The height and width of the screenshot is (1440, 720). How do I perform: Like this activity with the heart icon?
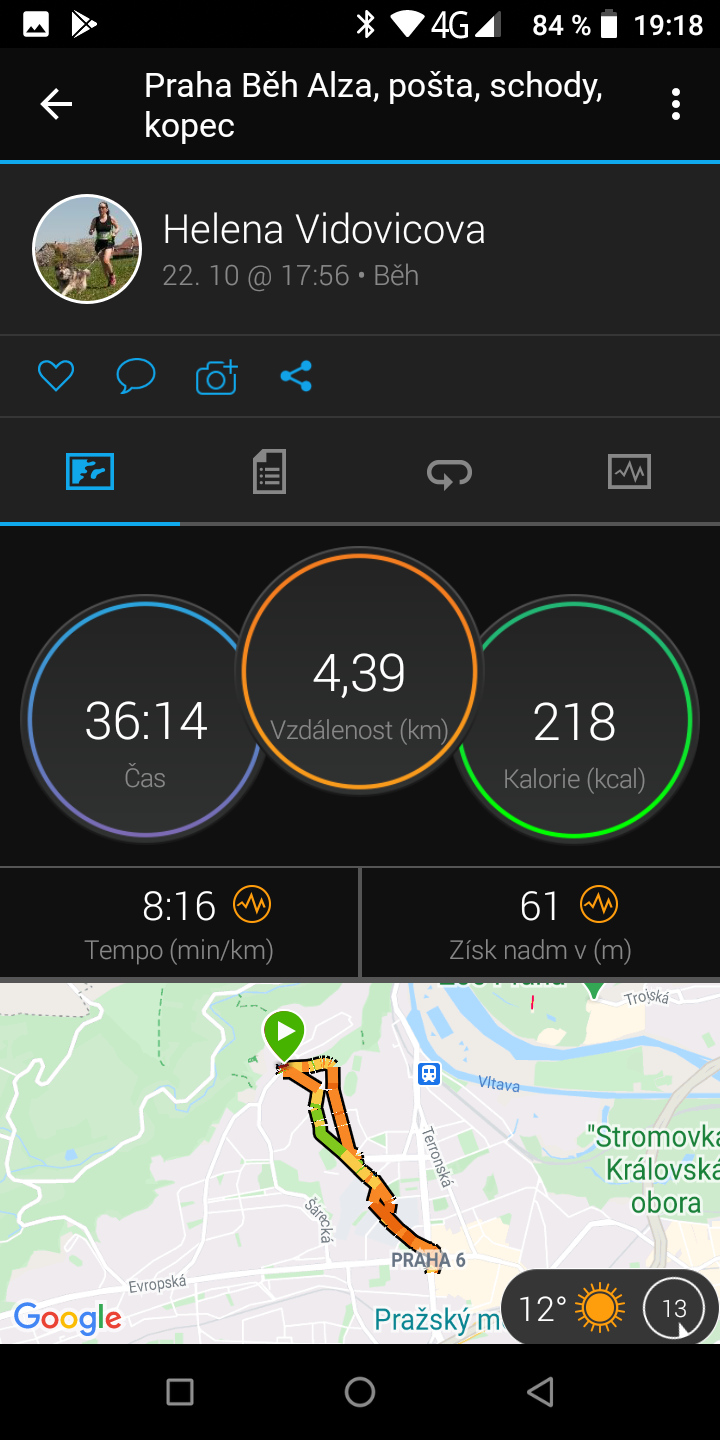(x=56, y=376)
